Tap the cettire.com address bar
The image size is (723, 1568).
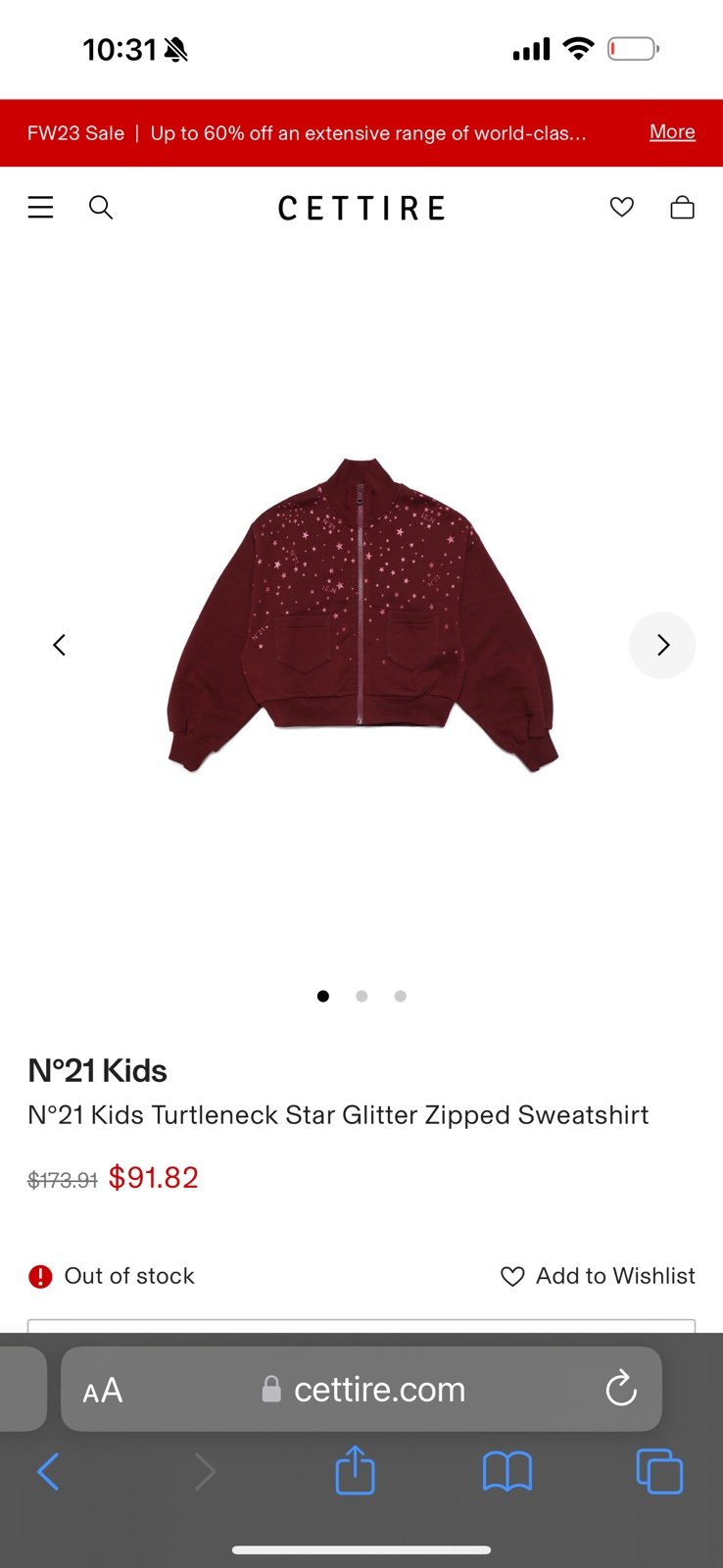(361, 1389)
